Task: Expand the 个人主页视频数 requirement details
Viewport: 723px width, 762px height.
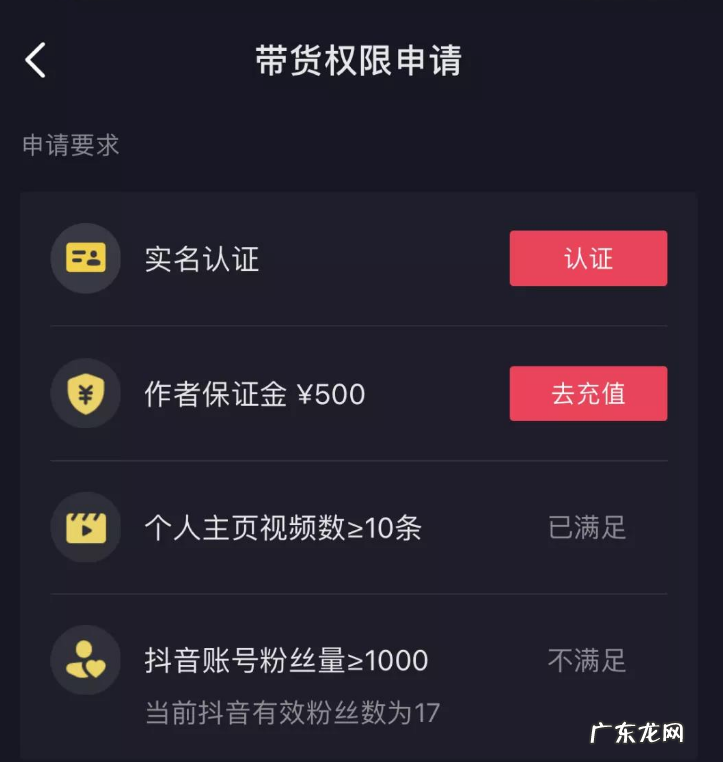Action: coord(300,528)
